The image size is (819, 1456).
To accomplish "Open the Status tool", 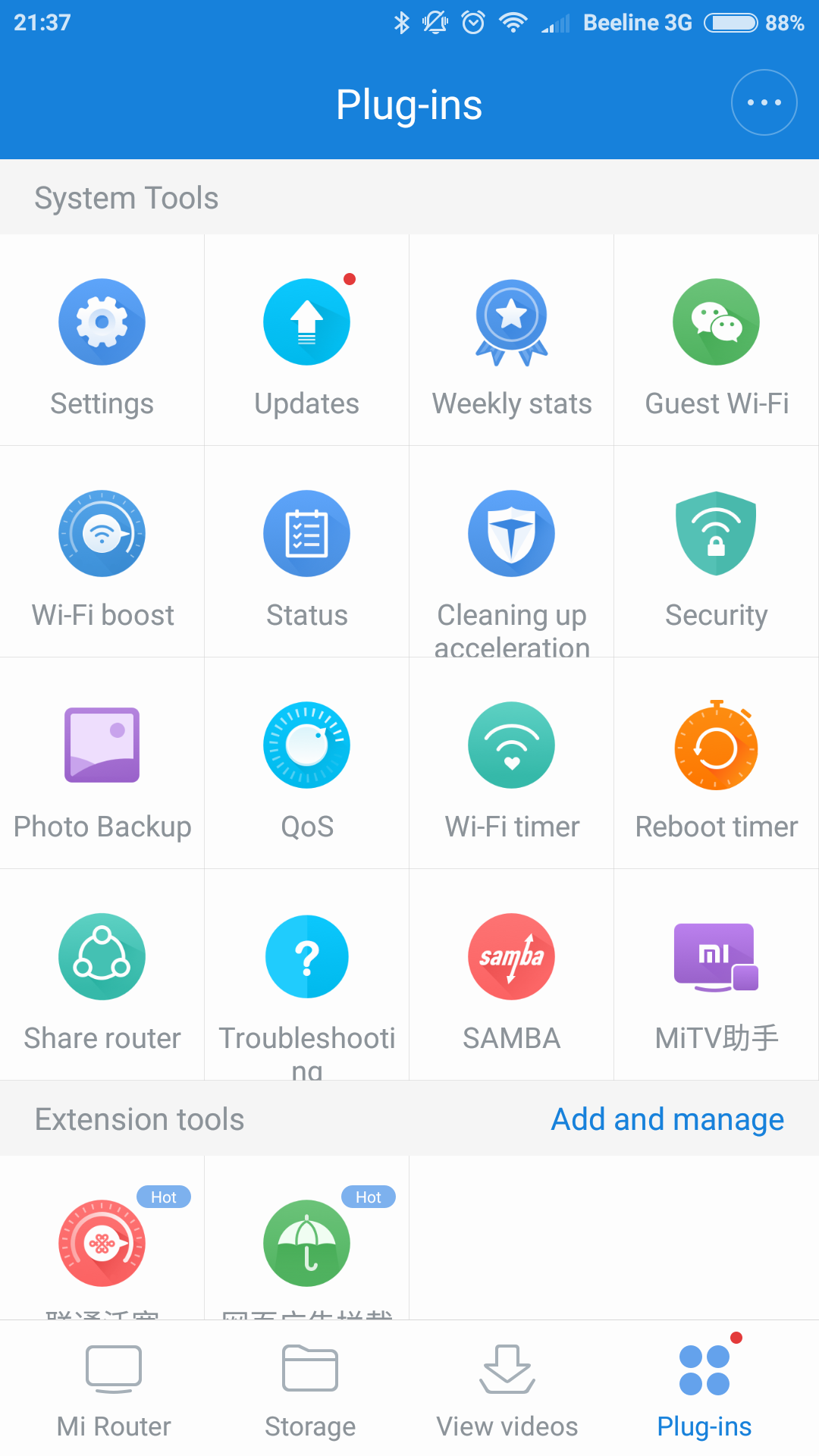I will [x=306, y=554].
